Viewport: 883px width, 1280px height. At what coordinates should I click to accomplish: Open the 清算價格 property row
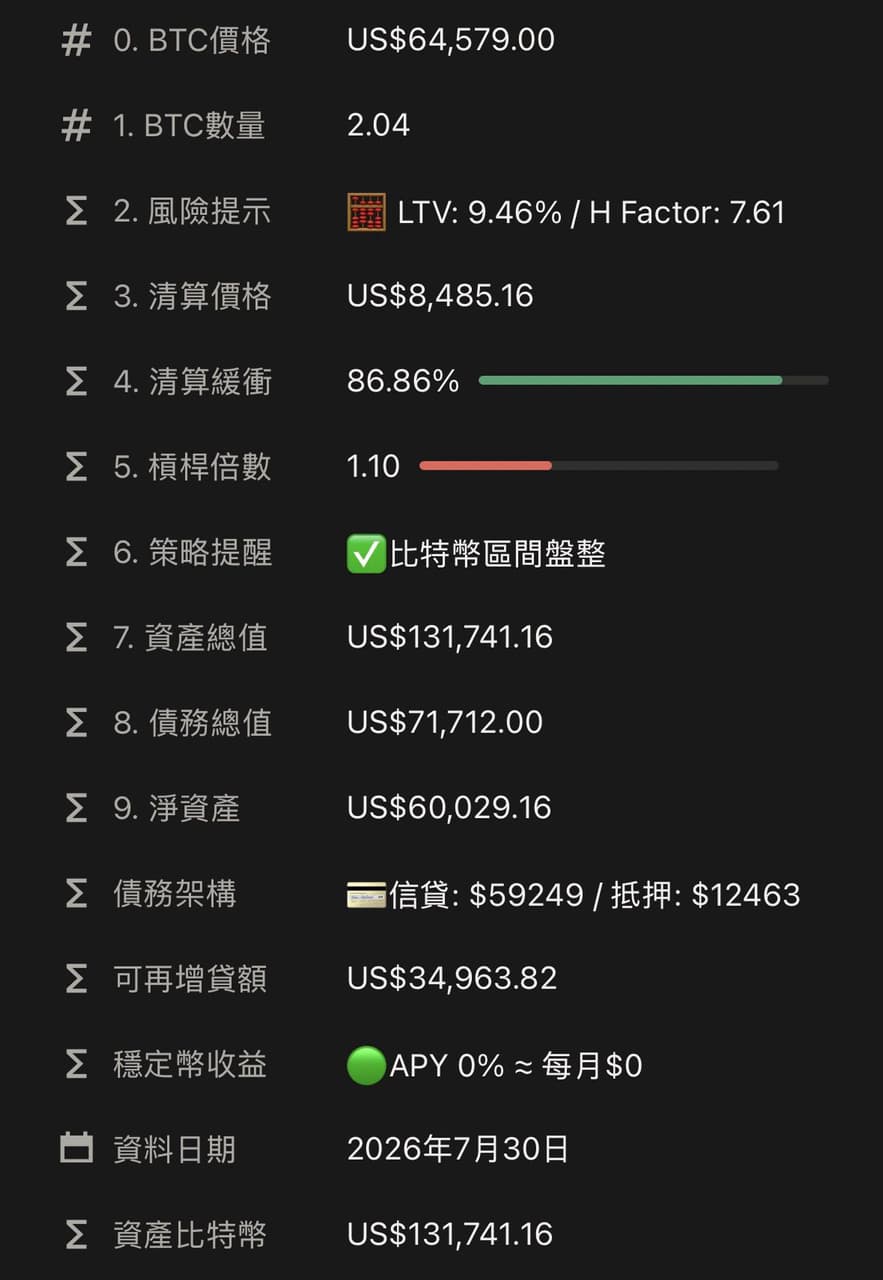[441, 296]
